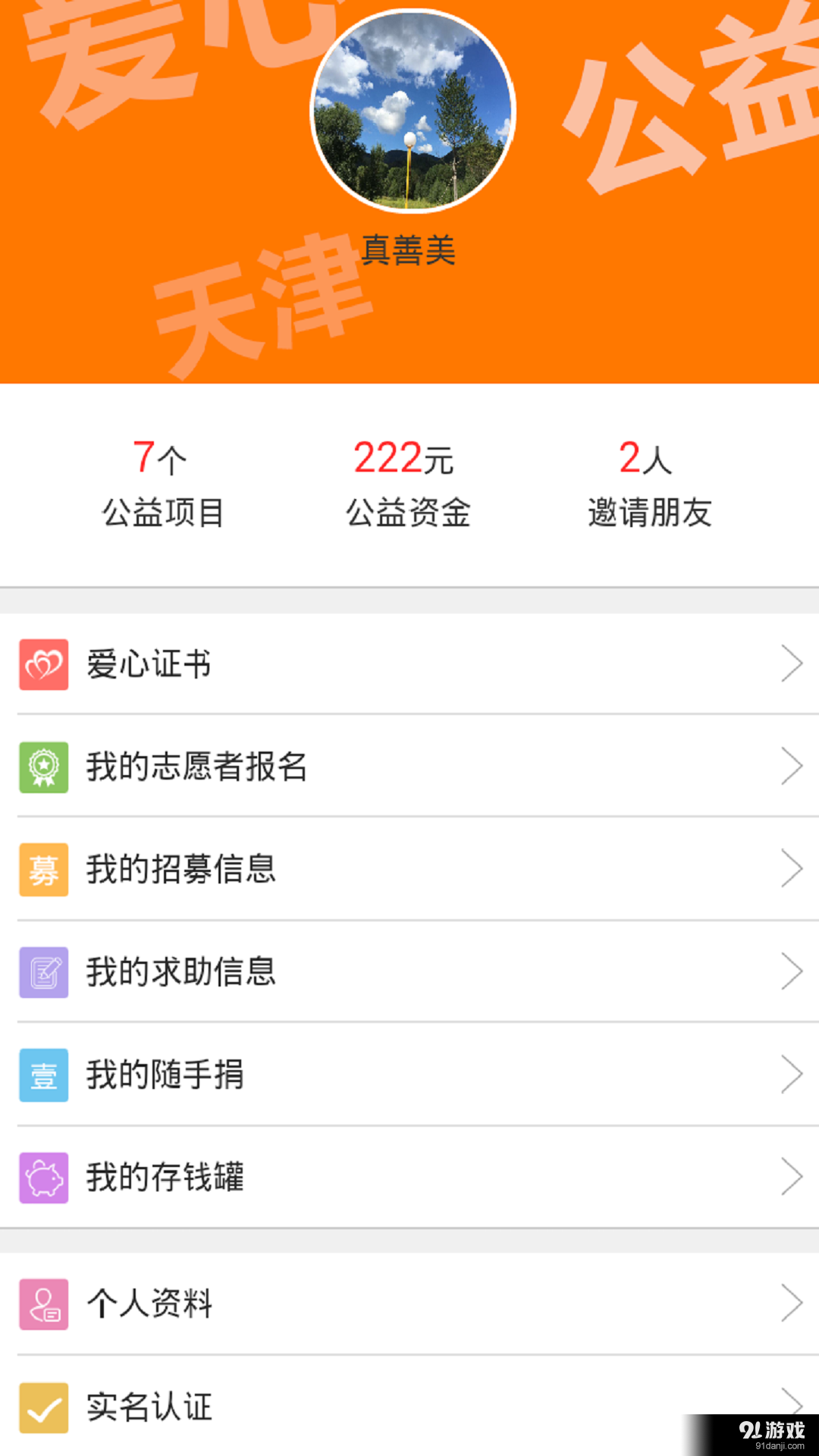This screenshot has width=819, height=1456.
Task: Expand the 爱心证书 row chevron
Action: (792, 664)
